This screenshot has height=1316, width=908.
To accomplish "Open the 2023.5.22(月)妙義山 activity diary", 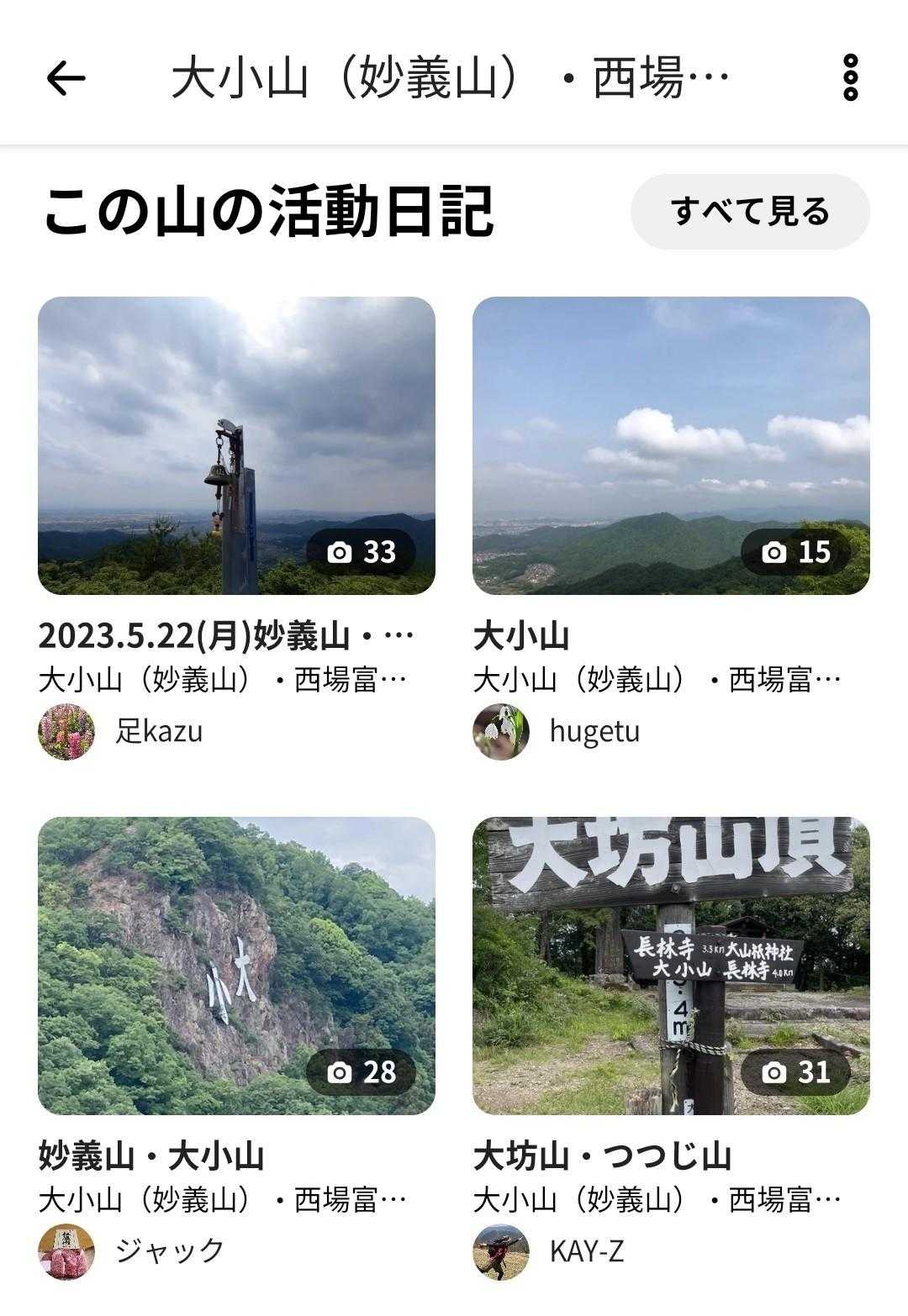I will [x=236, y=446].
